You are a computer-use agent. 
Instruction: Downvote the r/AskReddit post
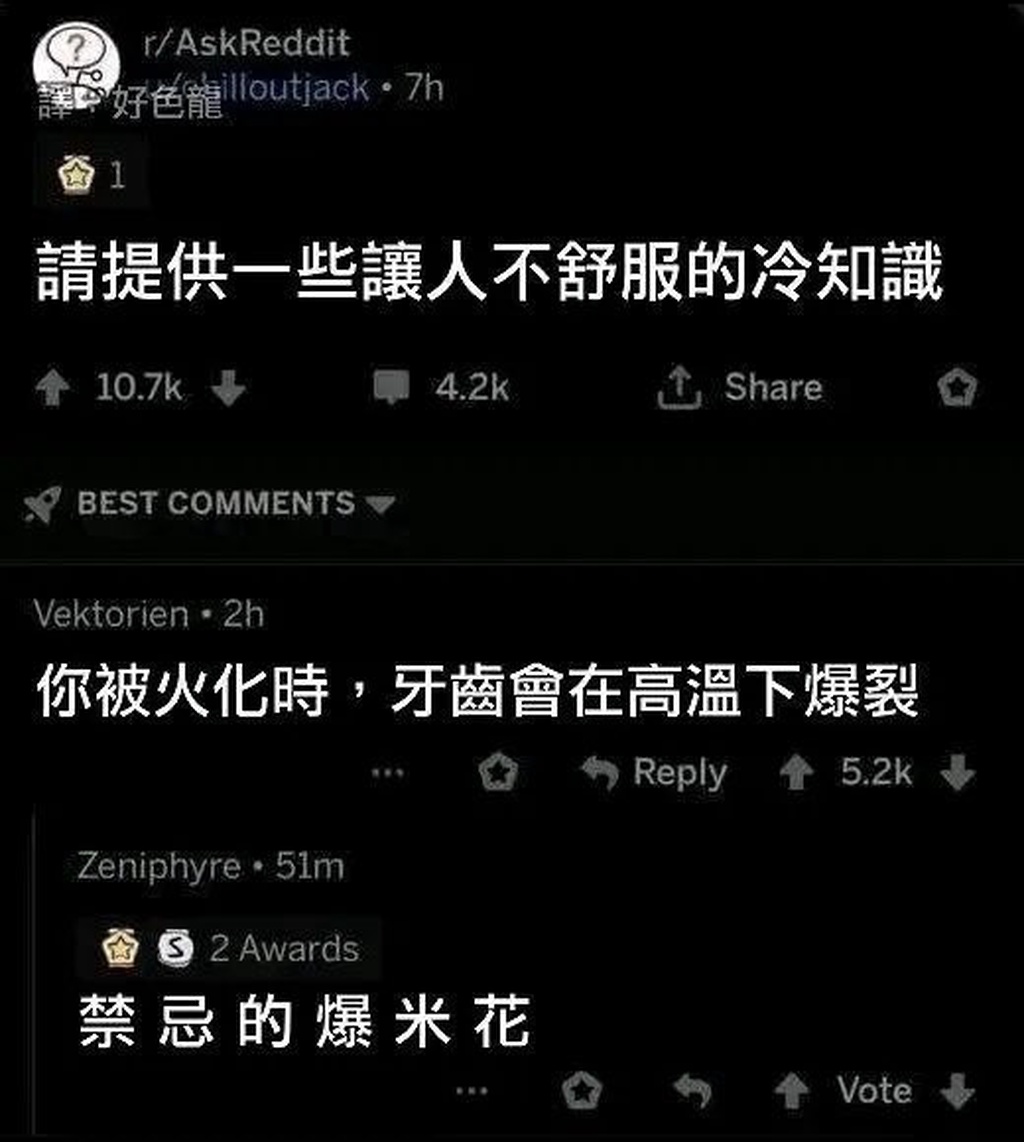click(229, 389)
